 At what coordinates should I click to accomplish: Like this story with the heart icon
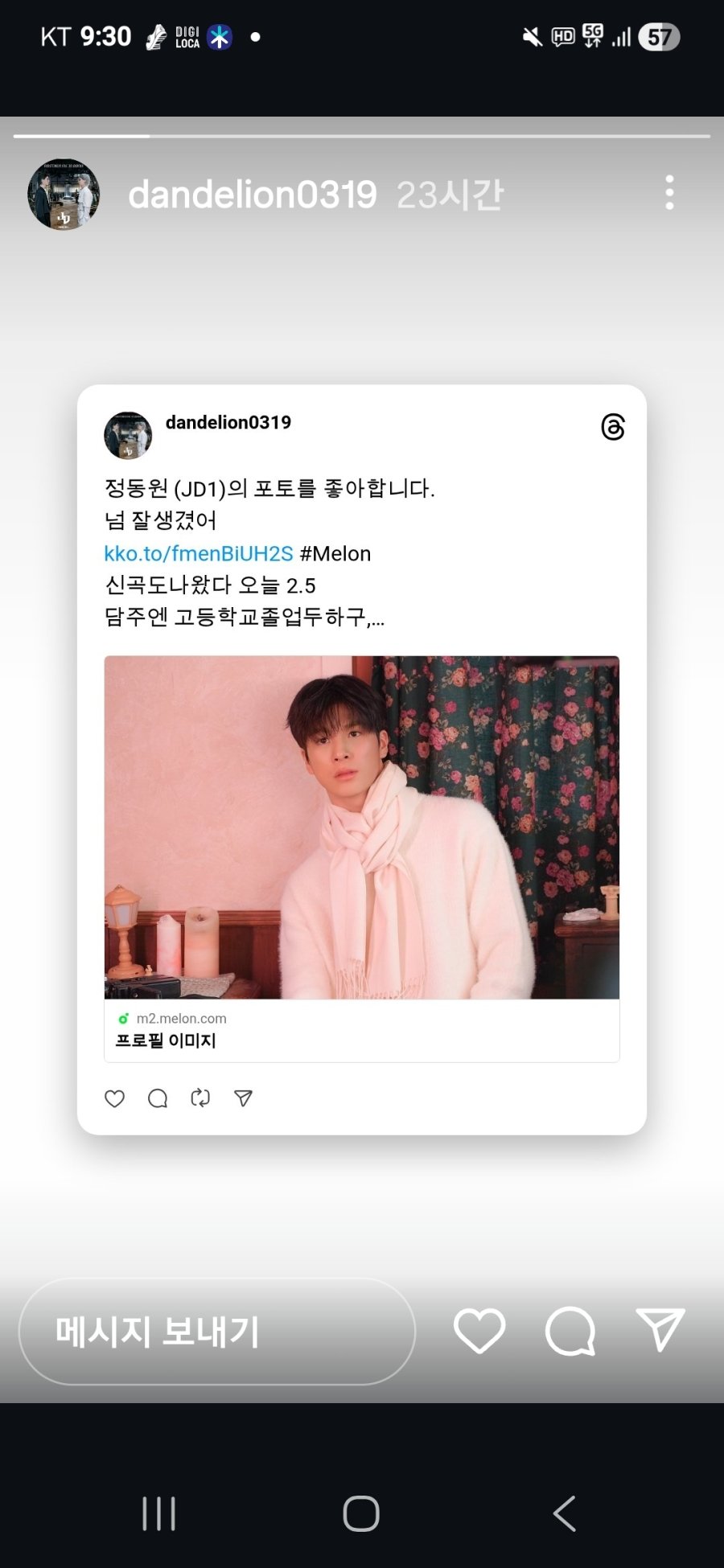(x=479, y=1331)
